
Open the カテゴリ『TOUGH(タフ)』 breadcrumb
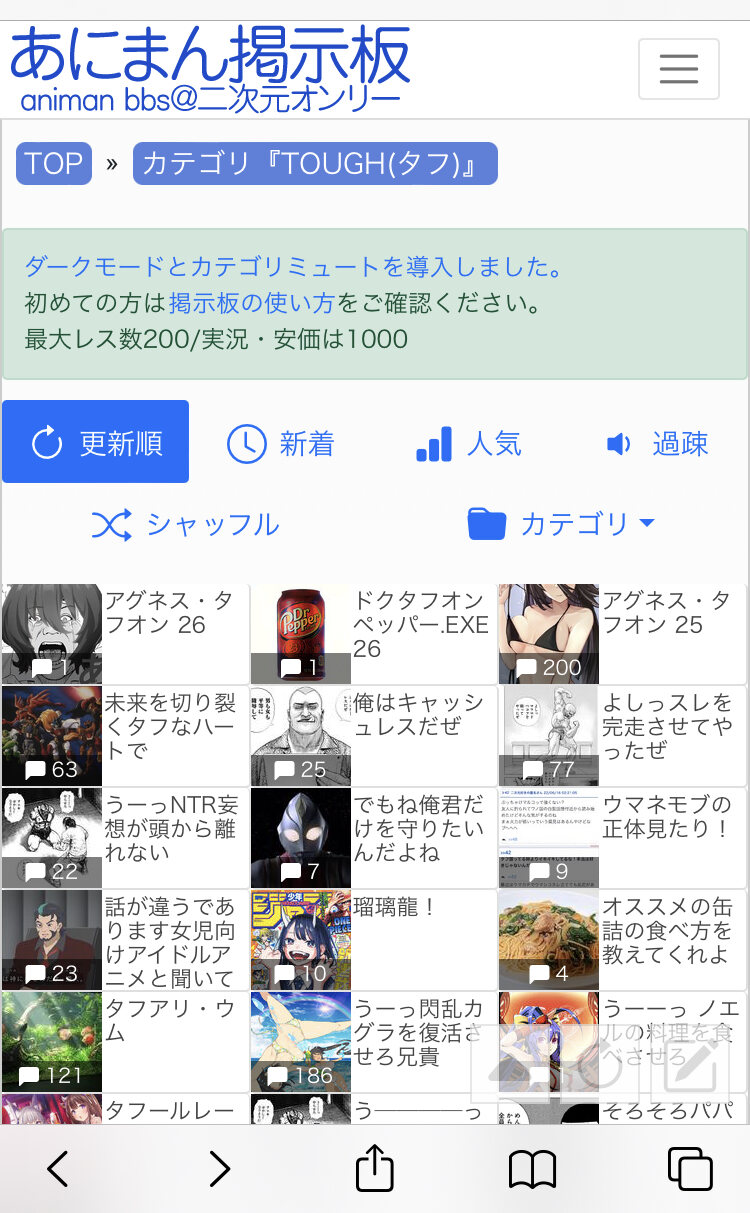(x=315, y=164)
